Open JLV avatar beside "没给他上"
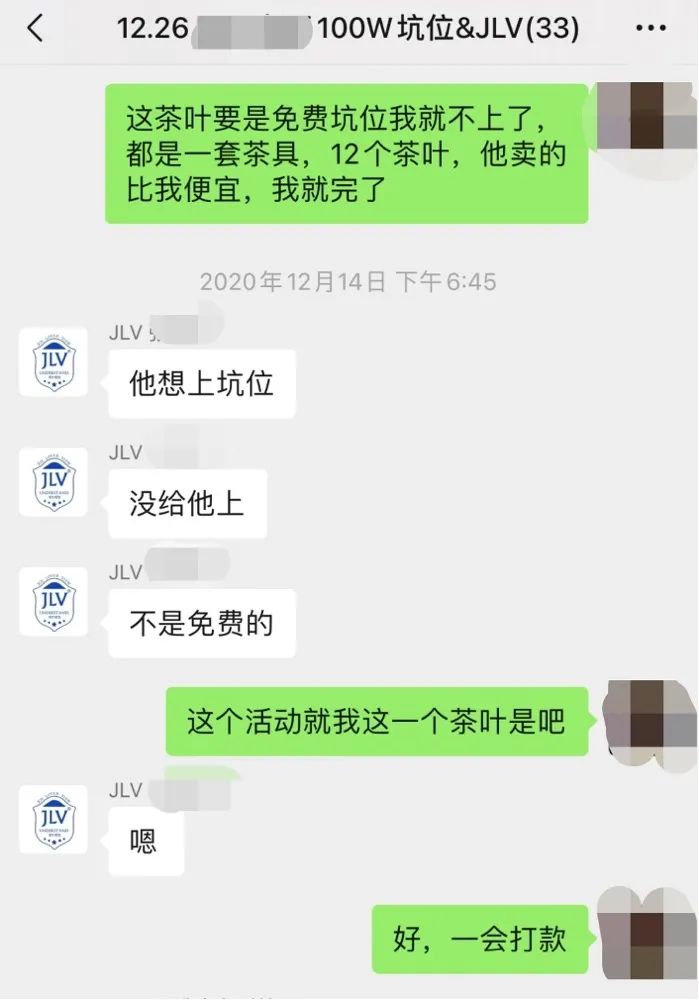Viewport: 699px width, 1000px height. pos(54,481)
